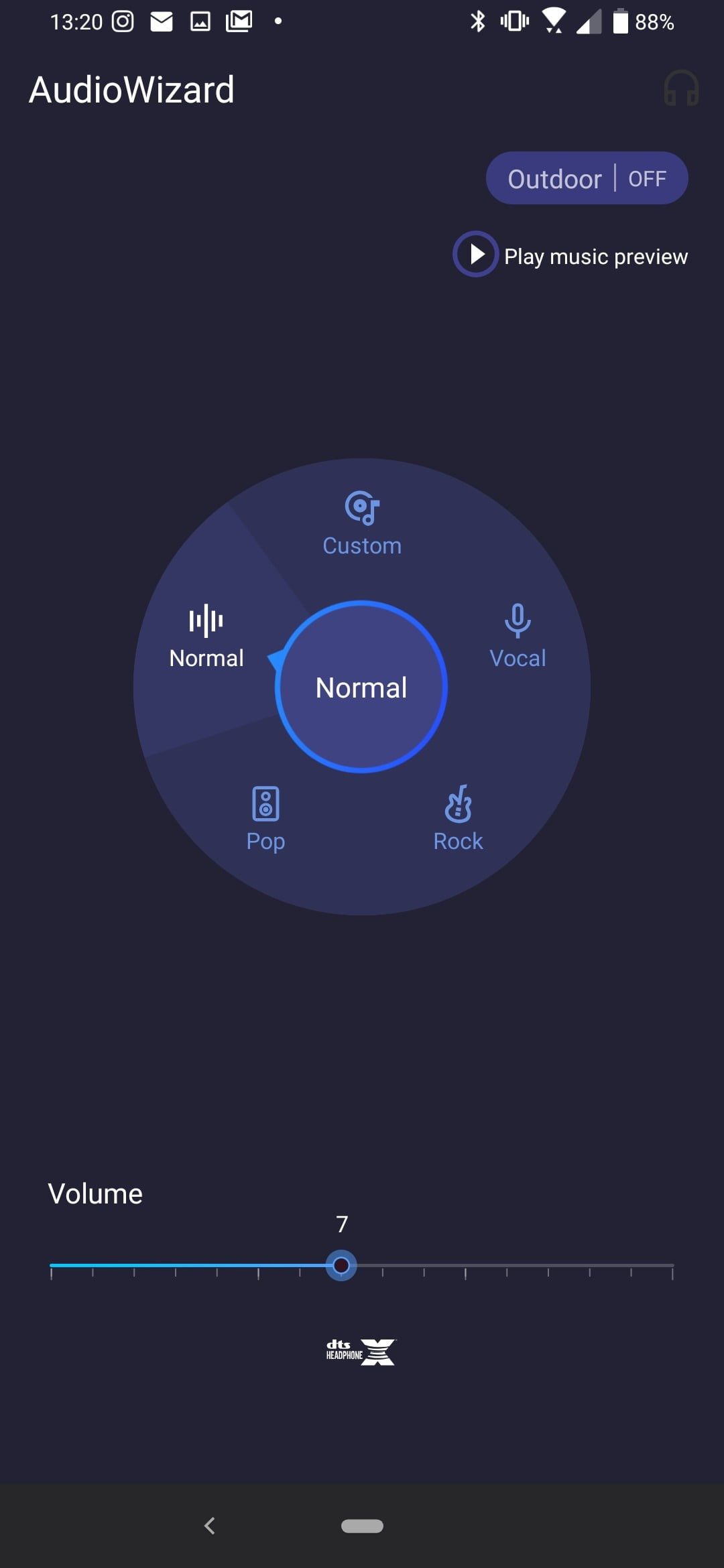
Task: Select the Pop sound mode
Action: [x=265, y=818]
